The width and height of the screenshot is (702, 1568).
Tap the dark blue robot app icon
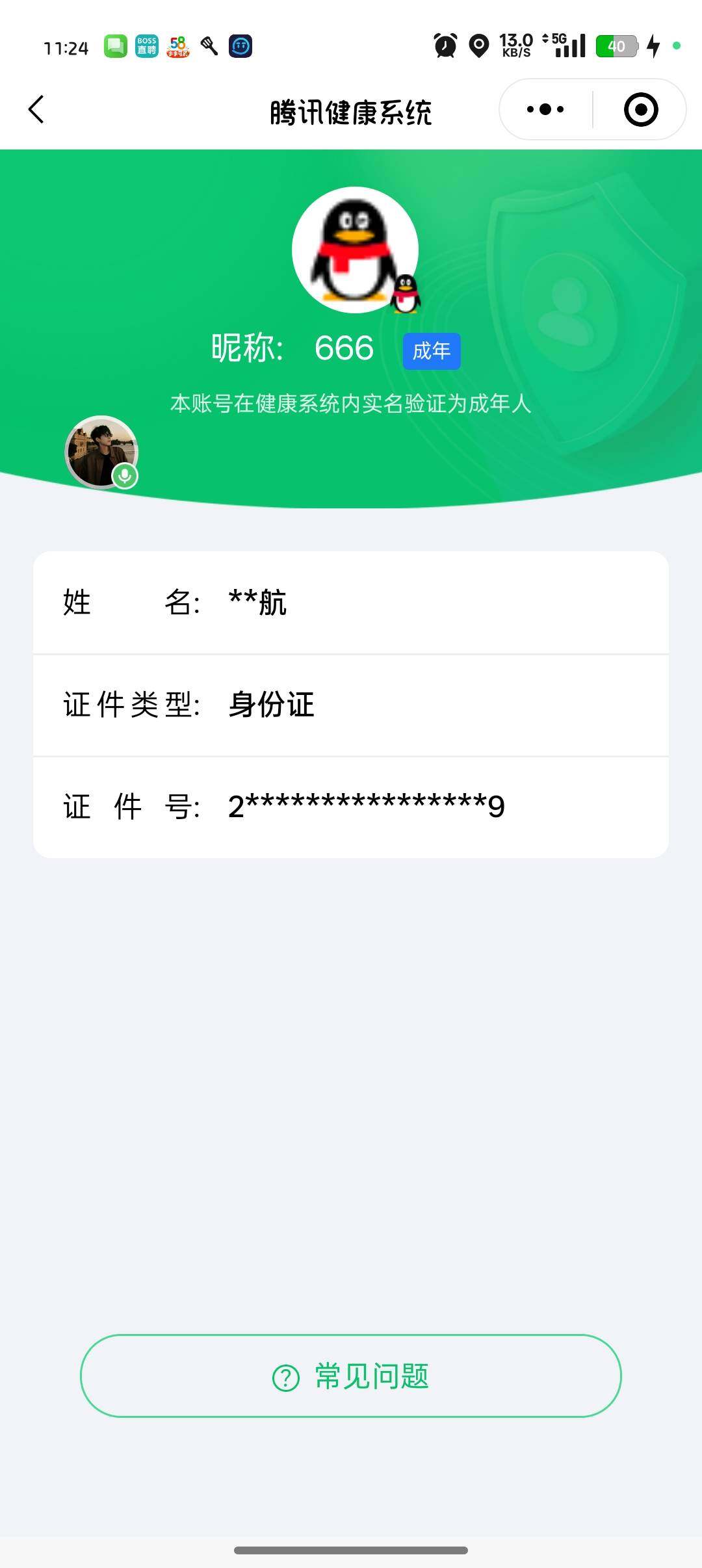240,46
